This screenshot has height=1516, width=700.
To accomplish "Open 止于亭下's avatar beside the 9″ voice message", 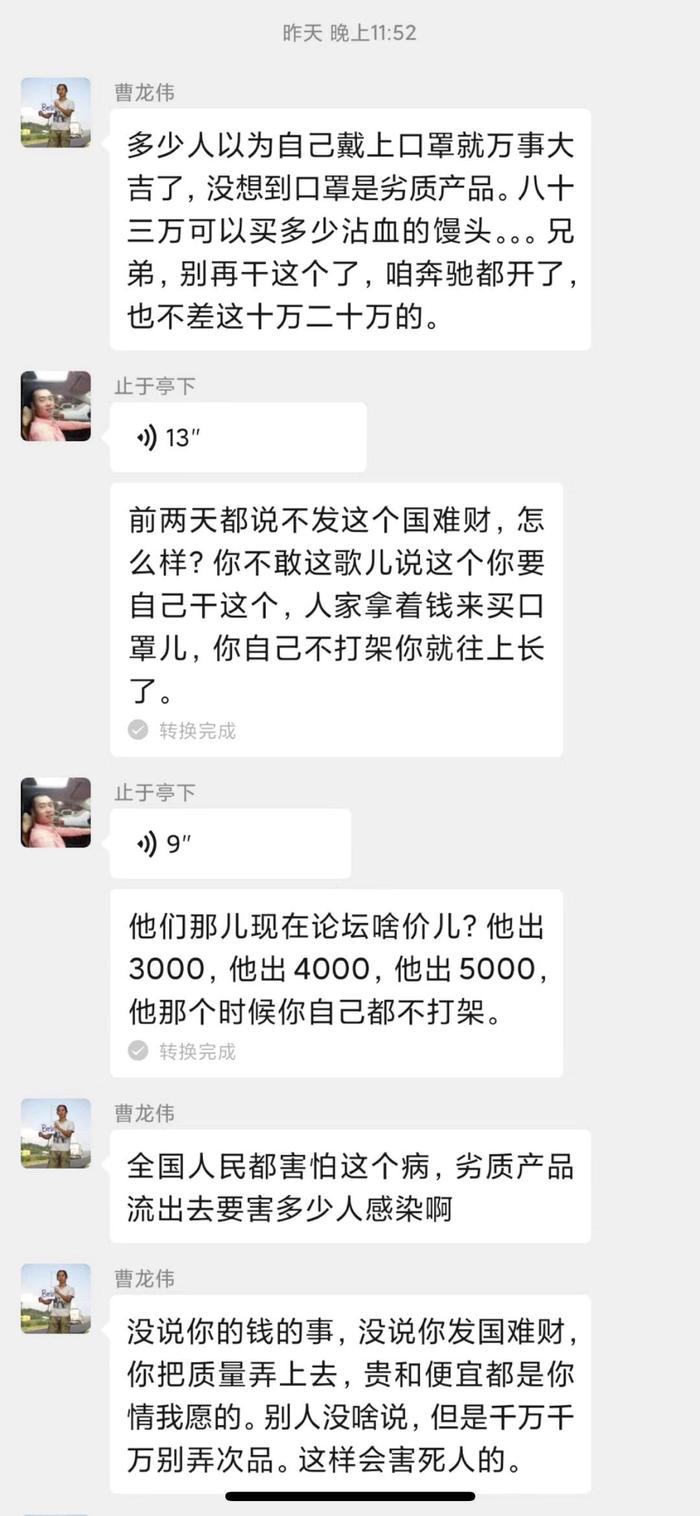I will [x=56, y=813].
